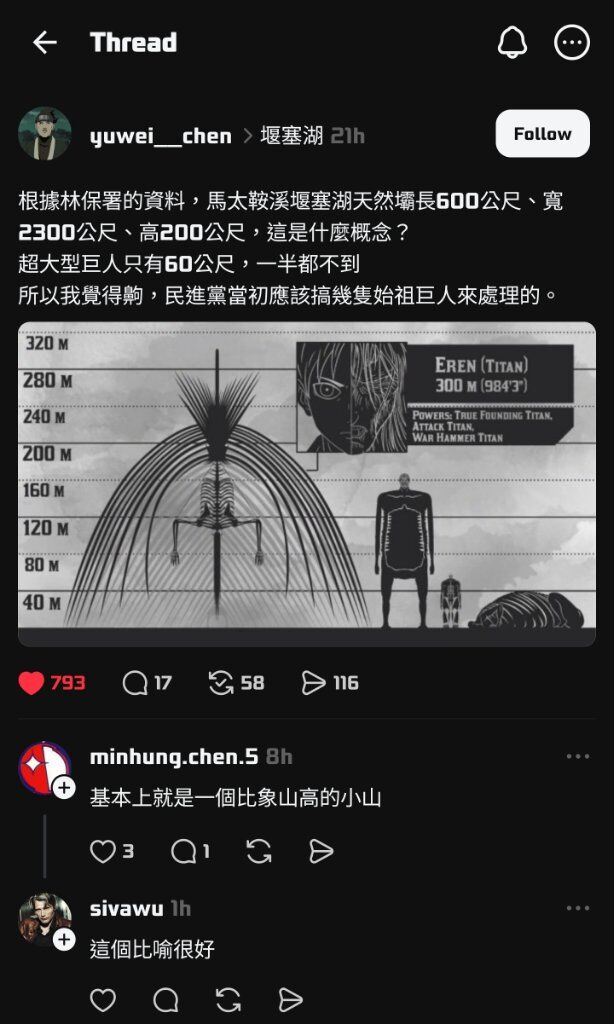This screenshot has width=614, height=1024.
Task: View sivawu's profile
Action: pyautogui.click(x=126, y=909)
